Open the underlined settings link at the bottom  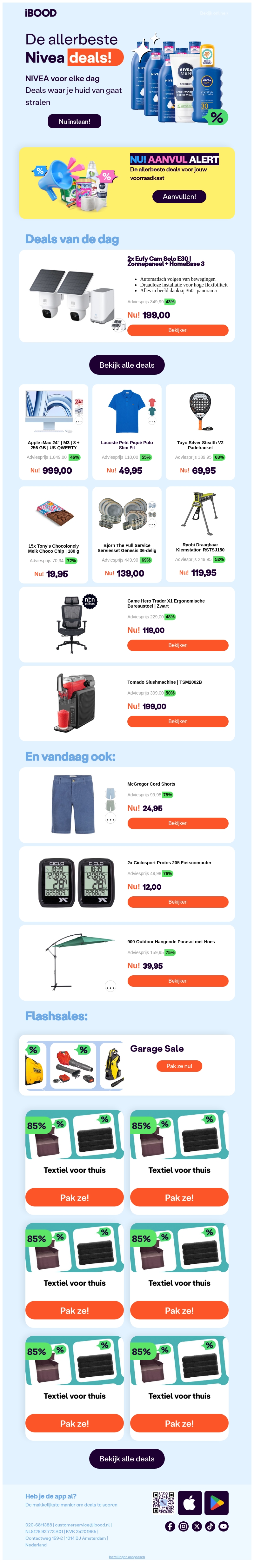click(127, 1557)
